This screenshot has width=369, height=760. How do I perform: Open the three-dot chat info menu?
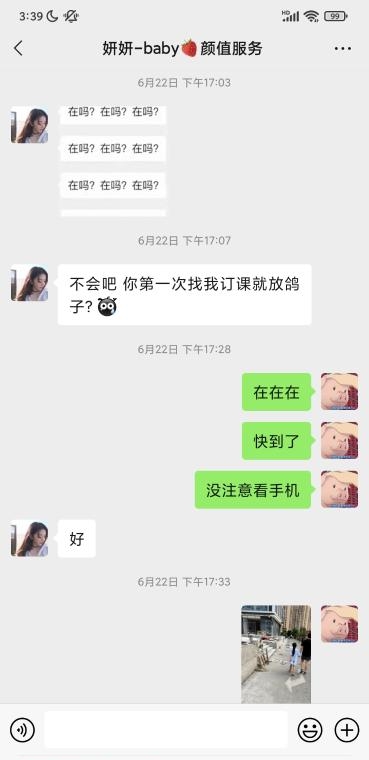[x=343, y=48]
